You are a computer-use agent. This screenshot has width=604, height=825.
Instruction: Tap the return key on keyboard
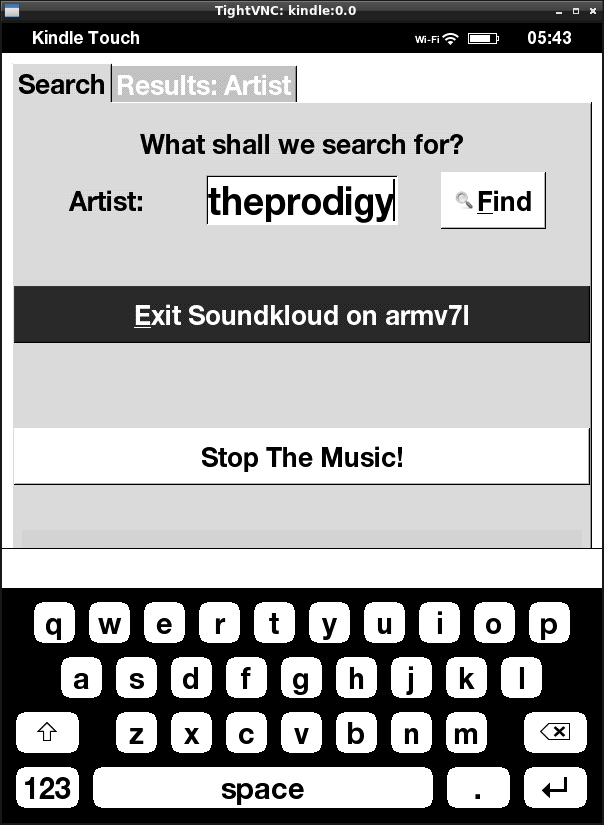554,789
